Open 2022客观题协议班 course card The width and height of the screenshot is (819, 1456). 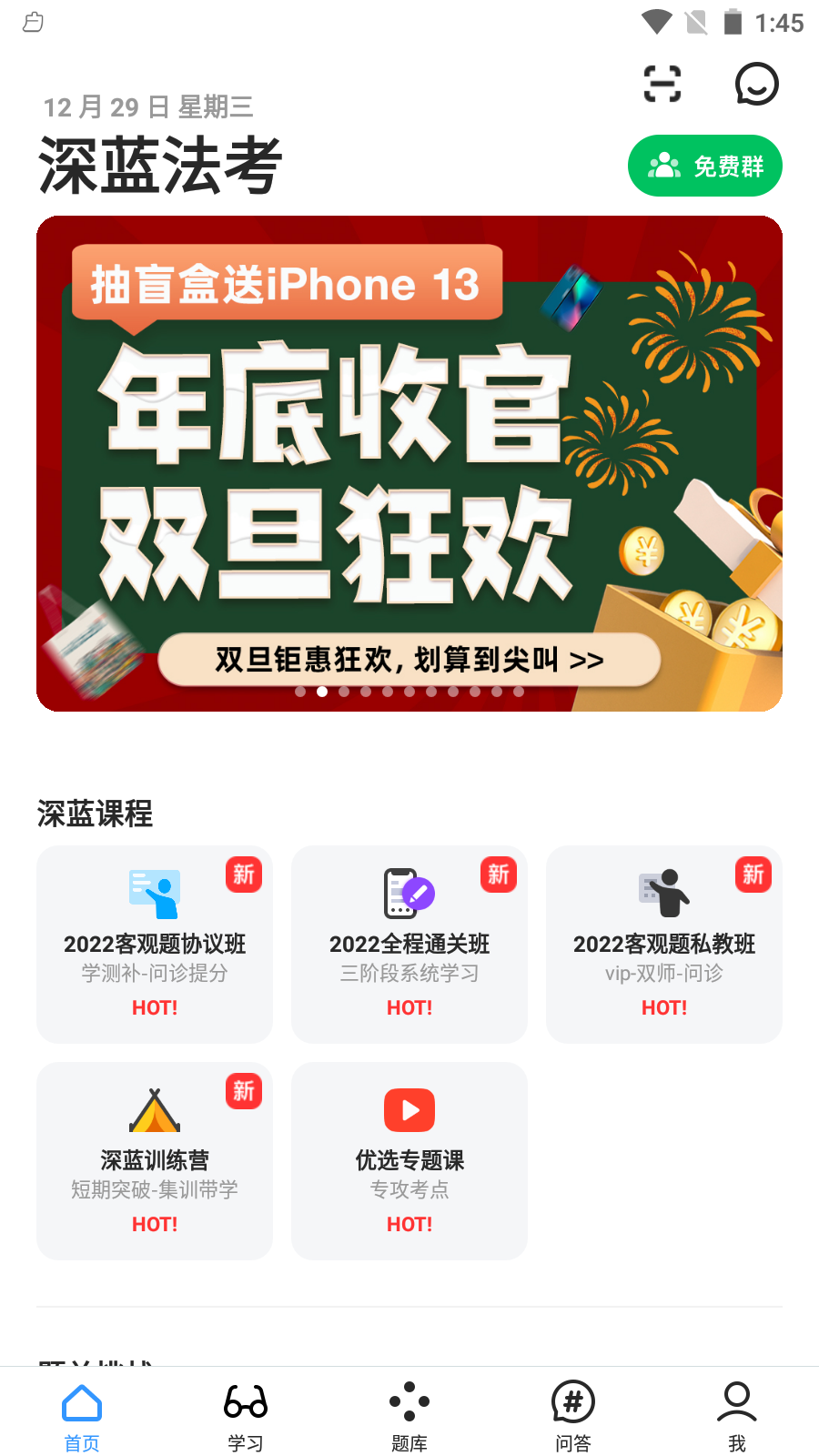click(155, 944)
